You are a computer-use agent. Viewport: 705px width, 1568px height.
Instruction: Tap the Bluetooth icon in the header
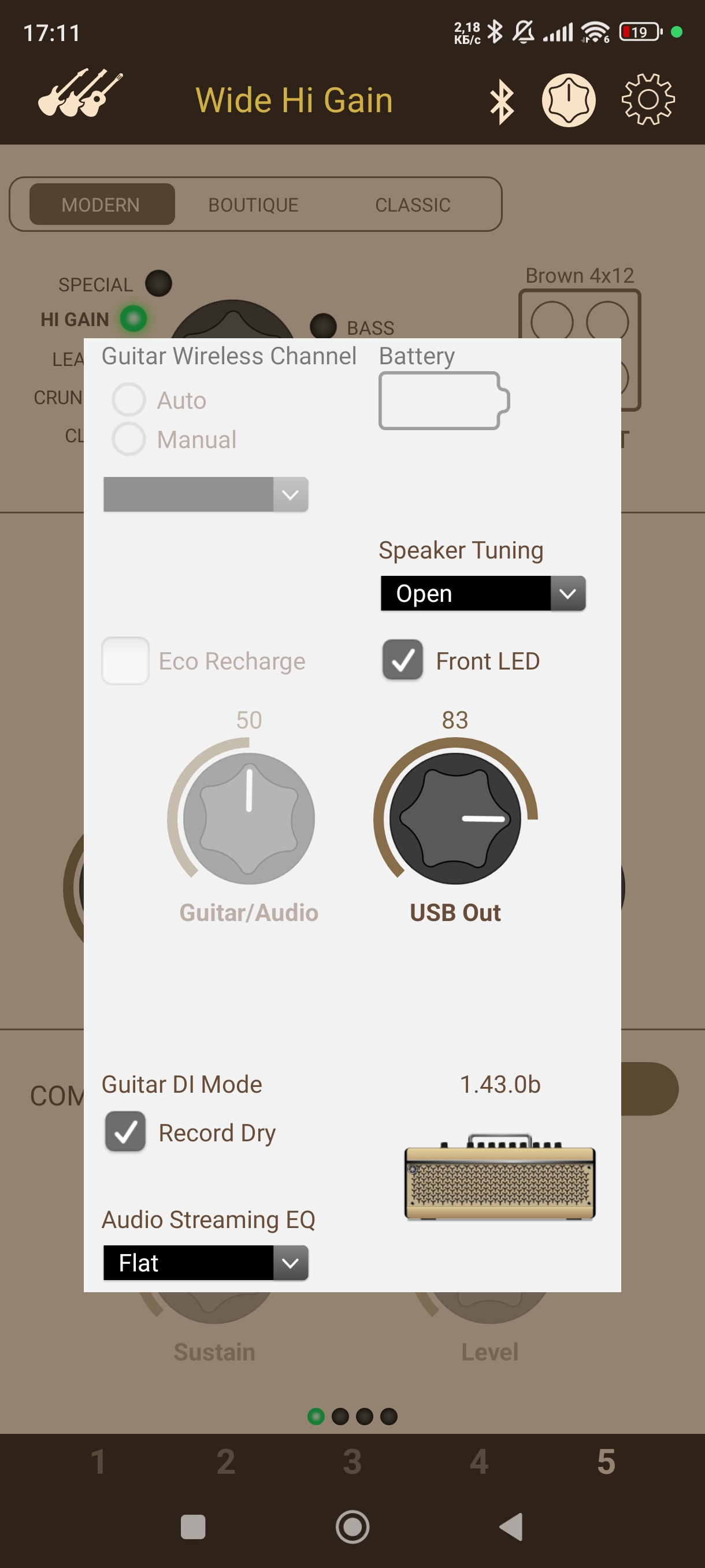click(502, 102)
